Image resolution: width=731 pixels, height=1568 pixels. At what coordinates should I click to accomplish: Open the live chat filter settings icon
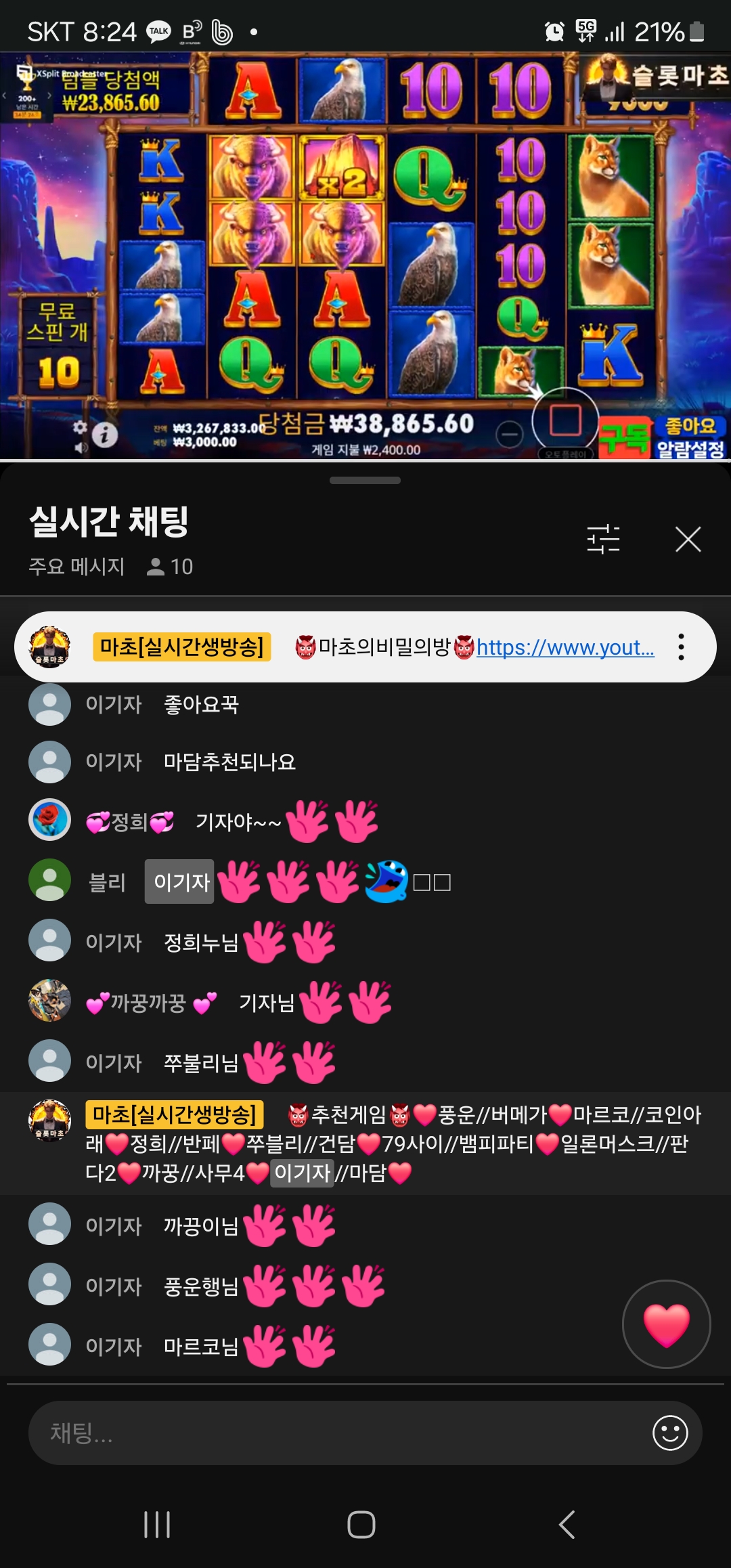point(603,539)
